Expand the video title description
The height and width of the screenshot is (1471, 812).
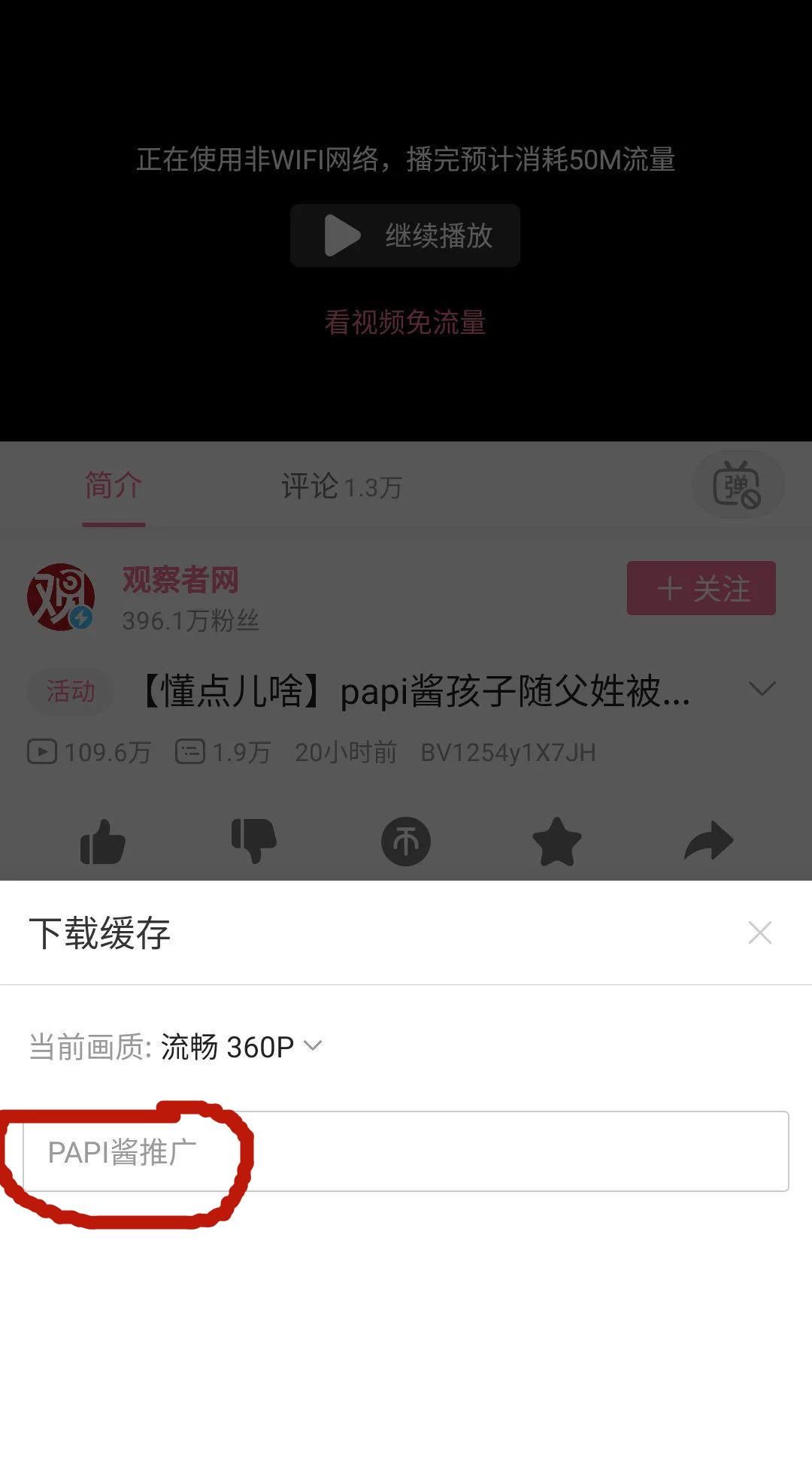coord(761,689)
